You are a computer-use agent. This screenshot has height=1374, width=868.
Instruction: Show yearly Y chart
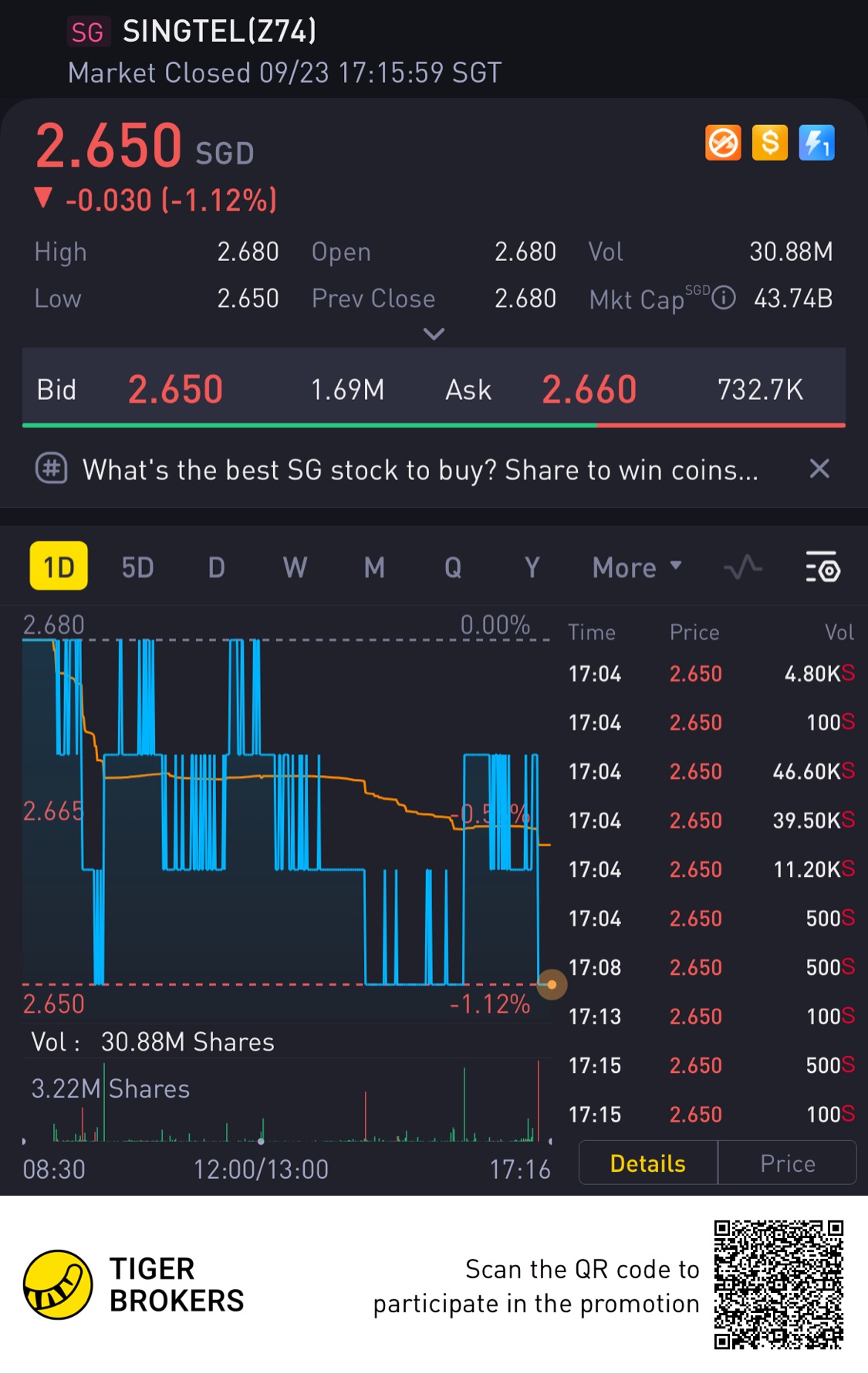pyautogui.click(x=532, y=567)
